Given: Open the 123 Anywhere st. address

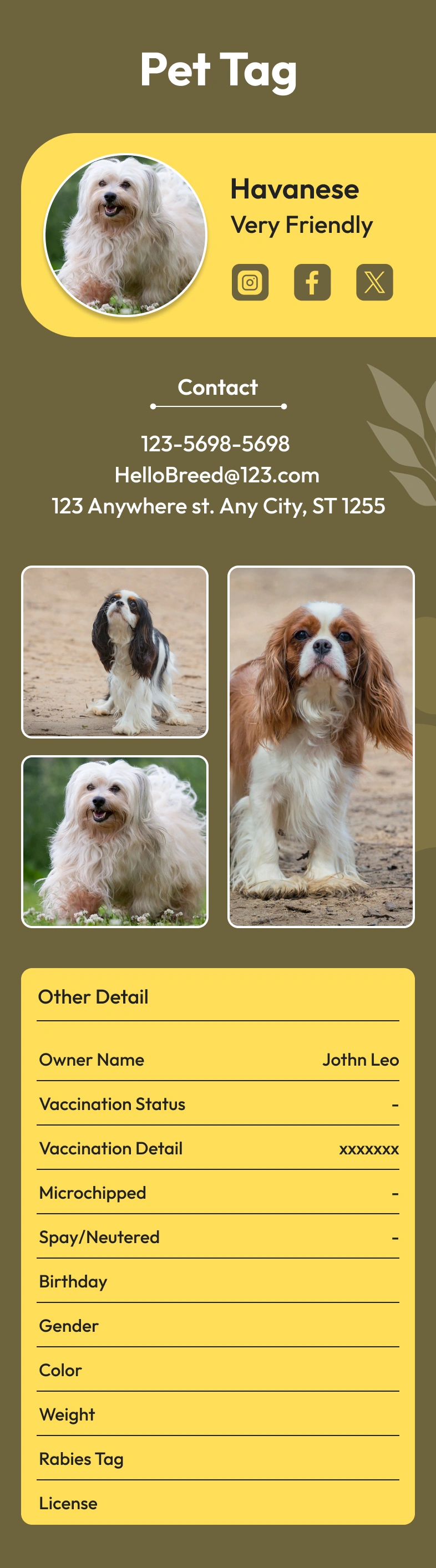Looking at the screenshot, I should pos(218,506).
